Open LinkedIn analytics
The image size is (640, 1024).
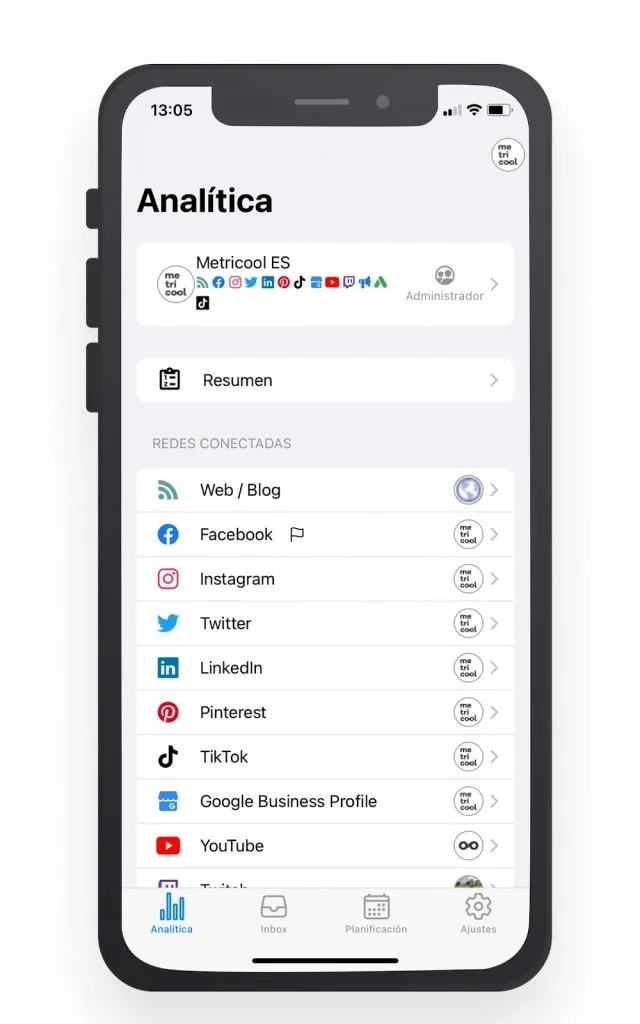(325, 668)
